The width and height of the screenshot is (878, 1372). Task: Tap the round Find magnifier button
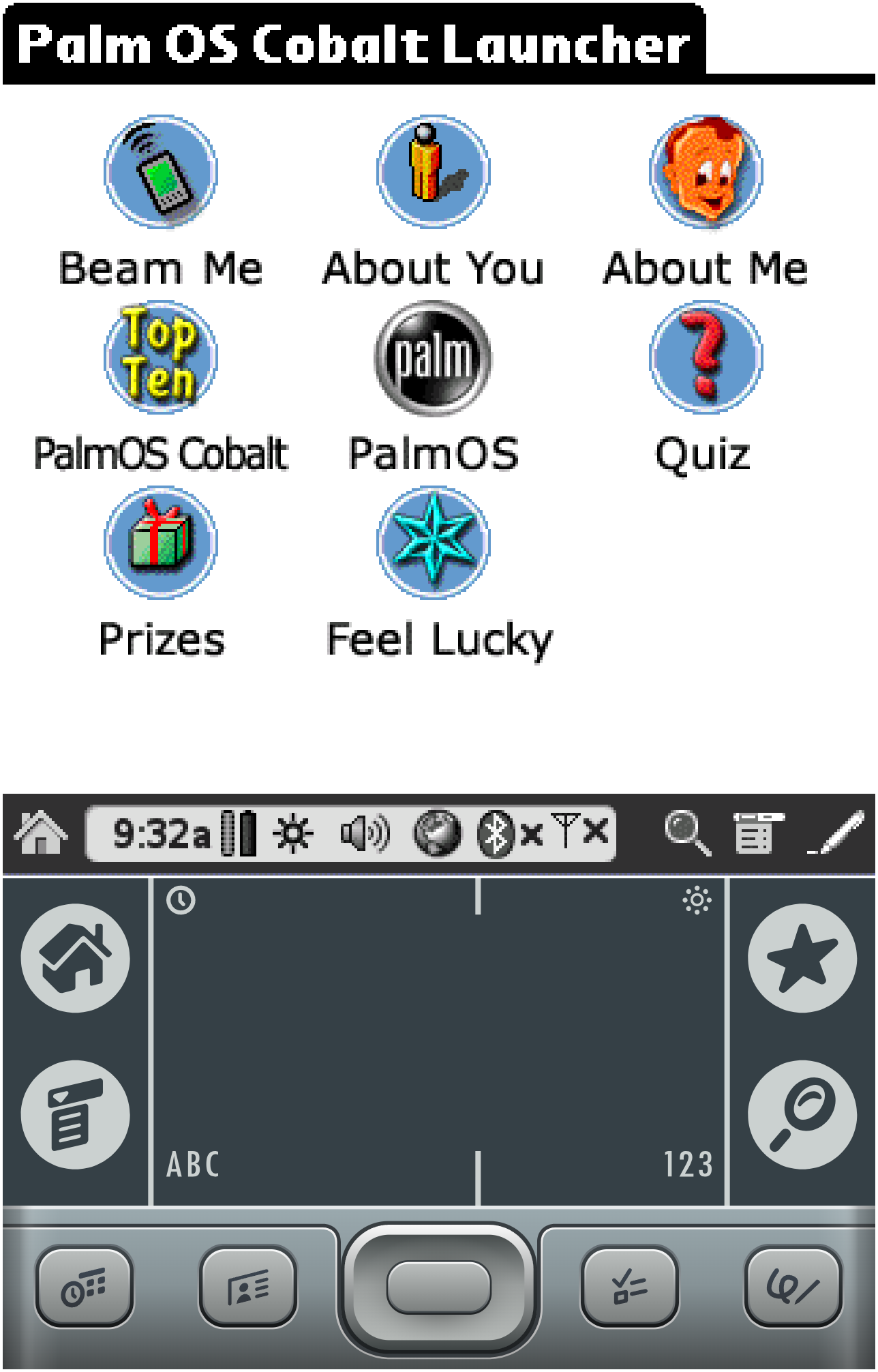point(802,1115)
